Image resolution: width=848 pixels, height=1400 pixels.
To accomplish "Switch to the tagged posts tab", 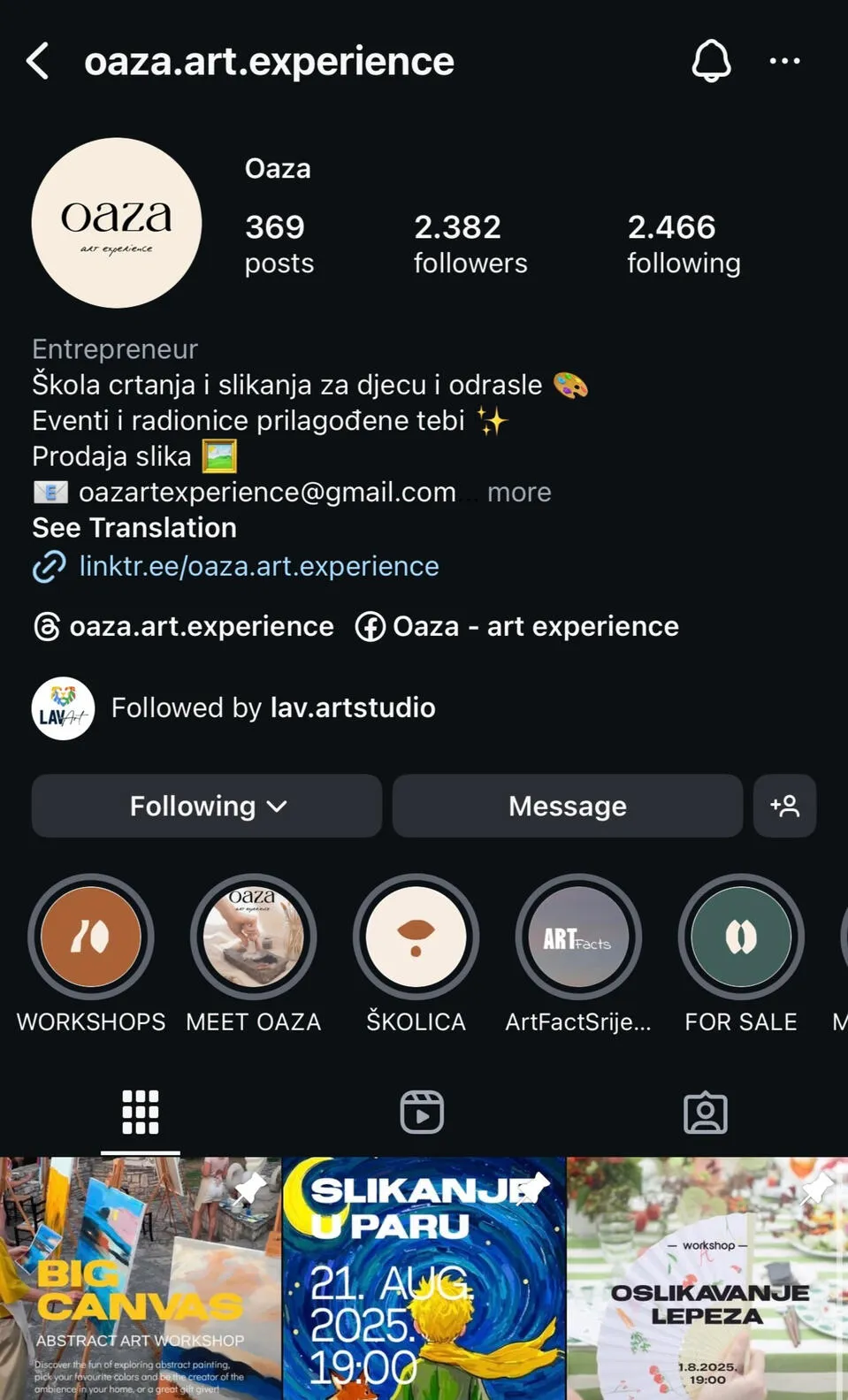I will tap(705, 1112).
